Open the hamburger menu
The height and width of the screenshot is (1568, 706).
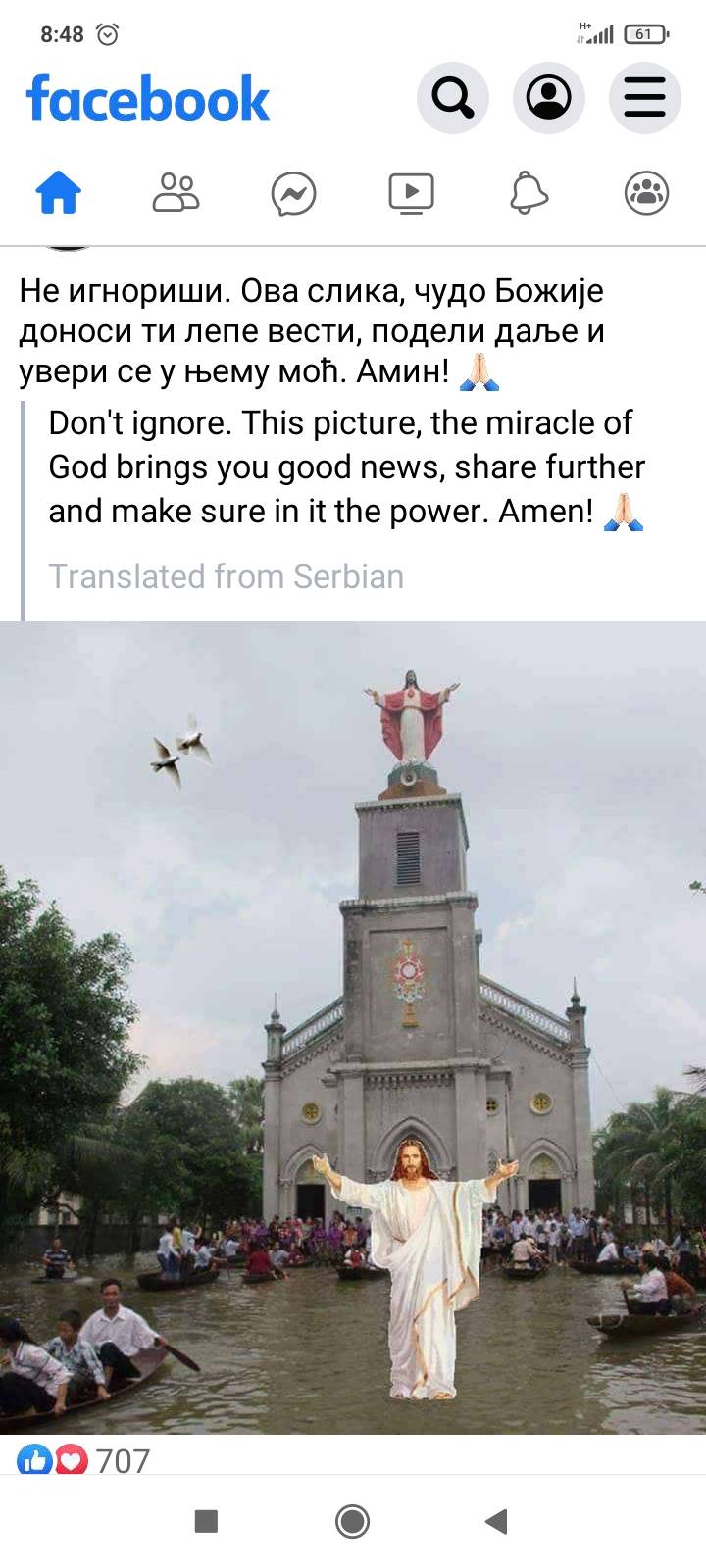[644, 98]
